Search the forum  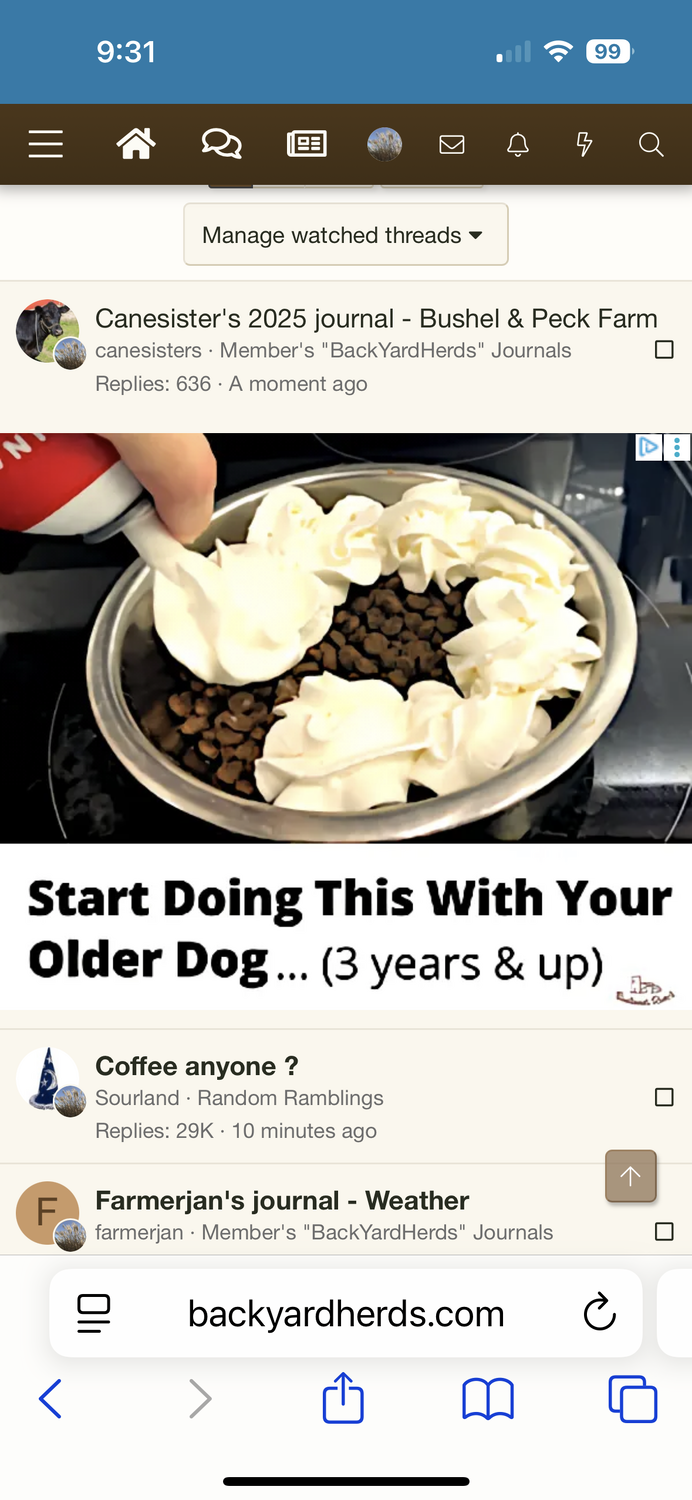(651, 145)
